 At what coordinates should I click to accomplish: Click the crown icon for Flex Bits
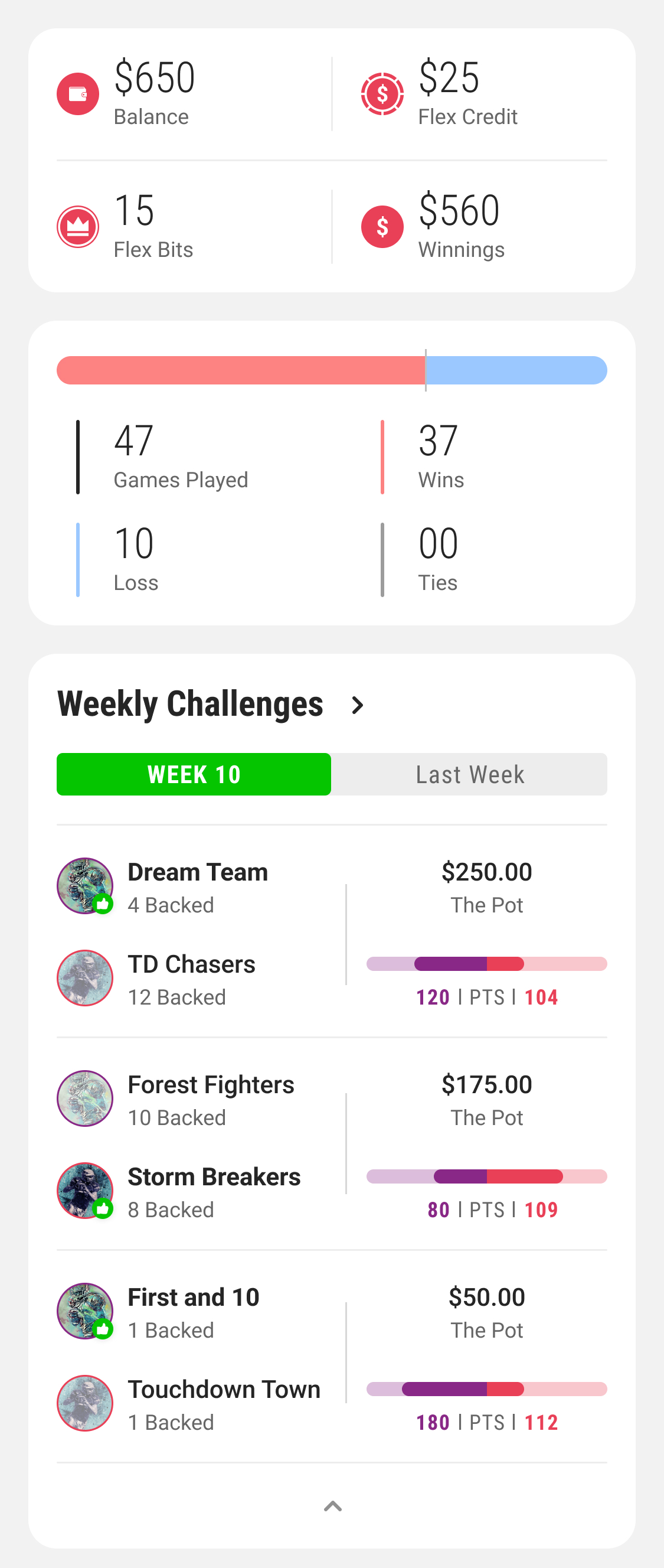77,226
